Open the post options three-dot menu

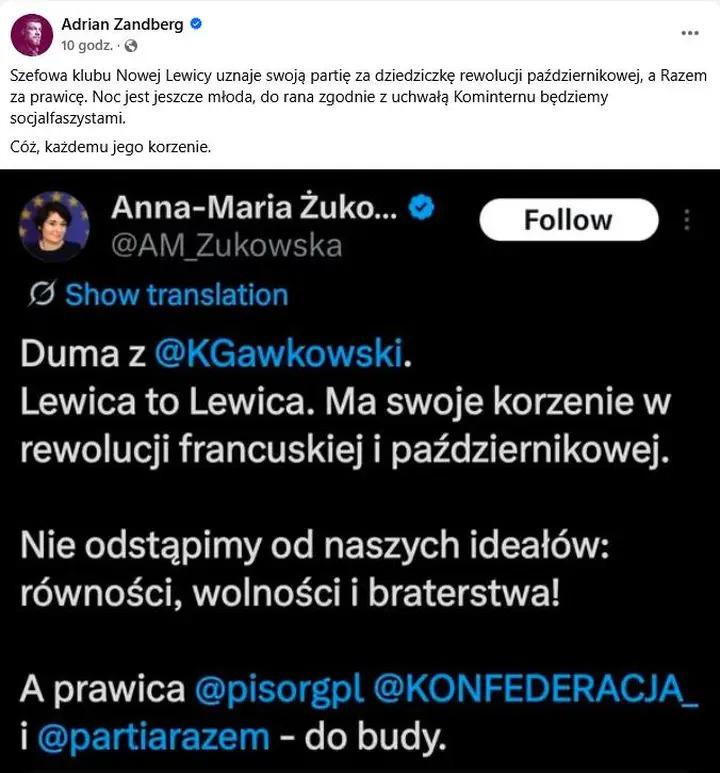click(690, 32)
